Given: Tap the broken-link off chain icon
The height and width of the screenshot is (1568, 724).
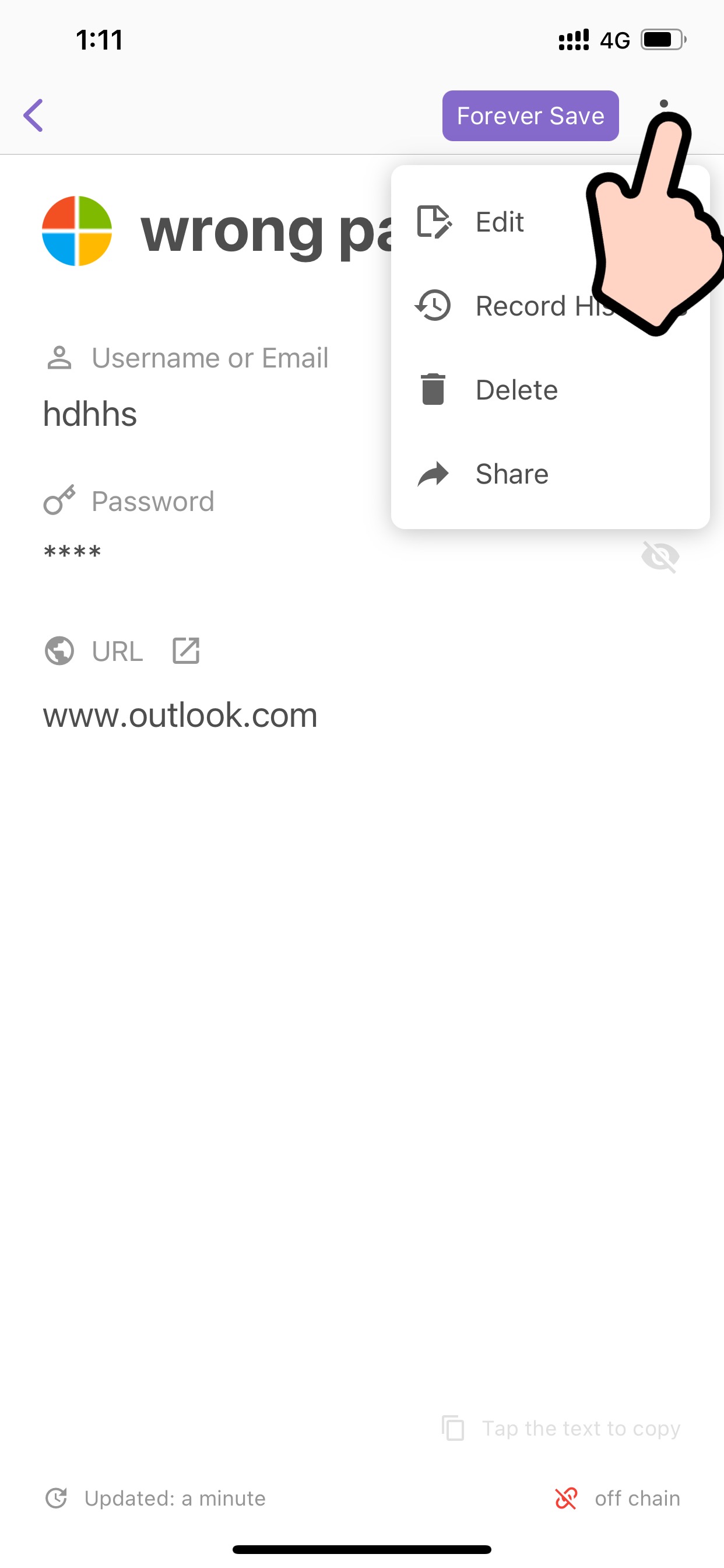Looking at the screenshot, I should click(x=567, y=1498).
